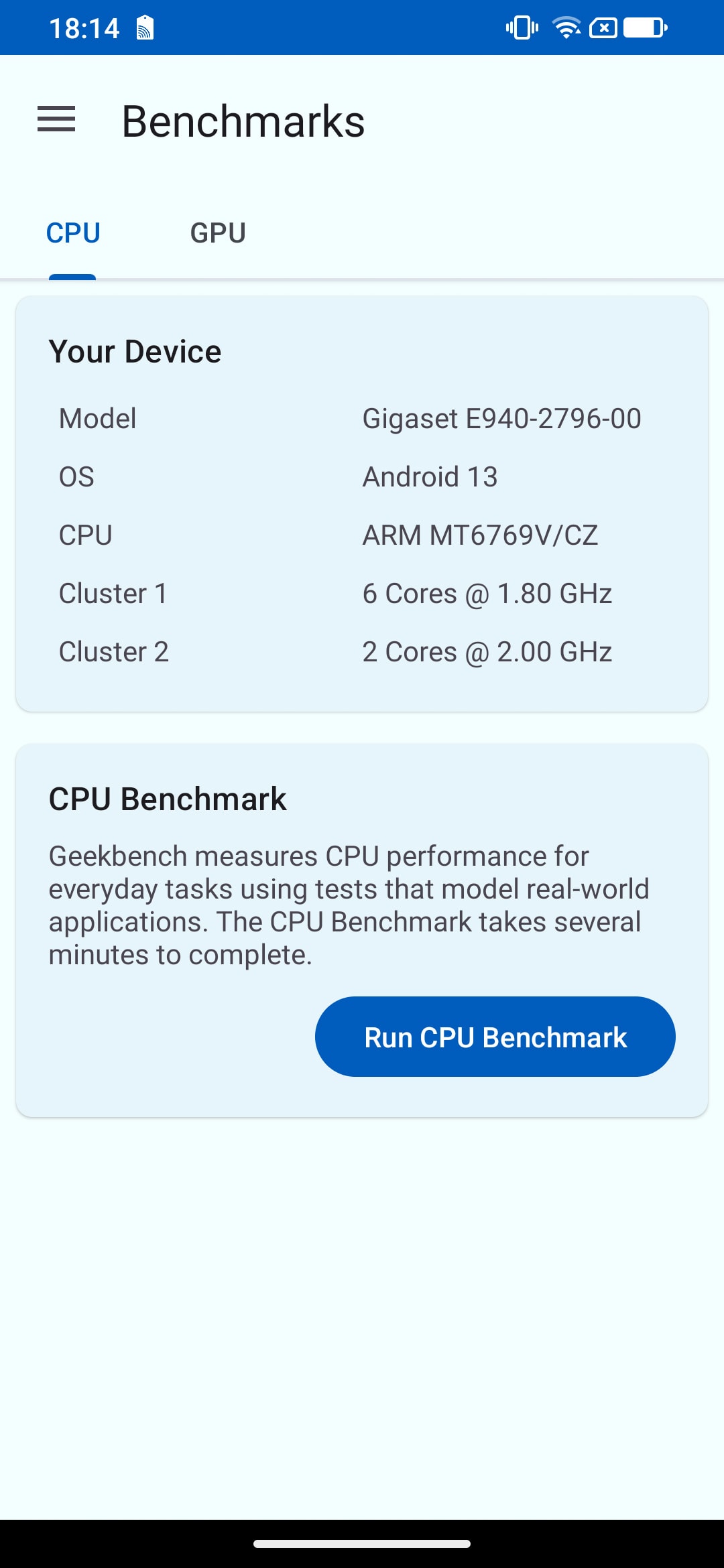724x1568 pixels.
Task: Start the Run CPU Benchmark button
Action: click(x=495, y=1037)
